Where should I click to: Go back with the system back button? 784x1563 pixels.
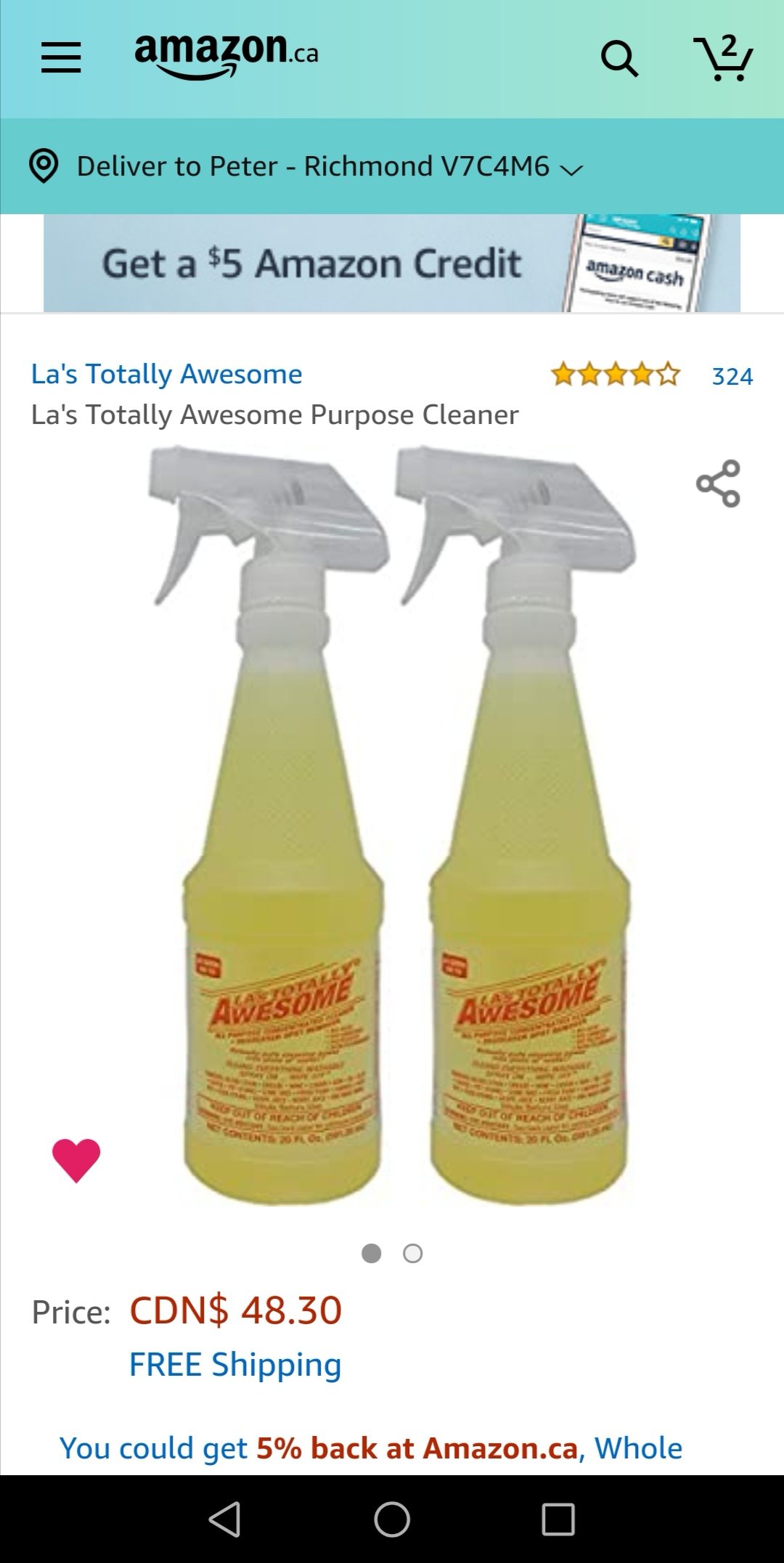pyautogui.click(x=224, y=1519)
